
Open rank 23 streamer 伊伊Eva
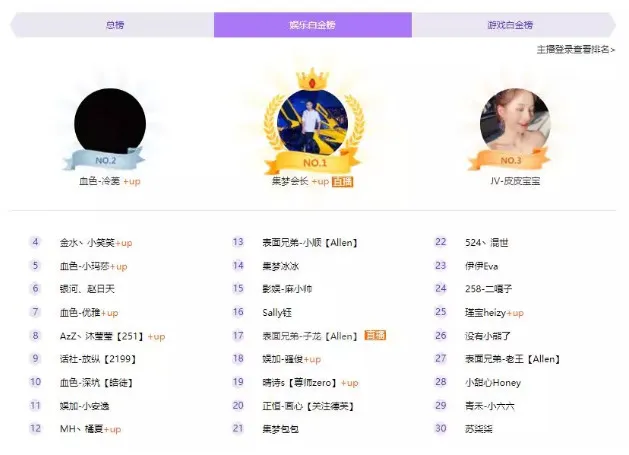[x=481, y=266]
